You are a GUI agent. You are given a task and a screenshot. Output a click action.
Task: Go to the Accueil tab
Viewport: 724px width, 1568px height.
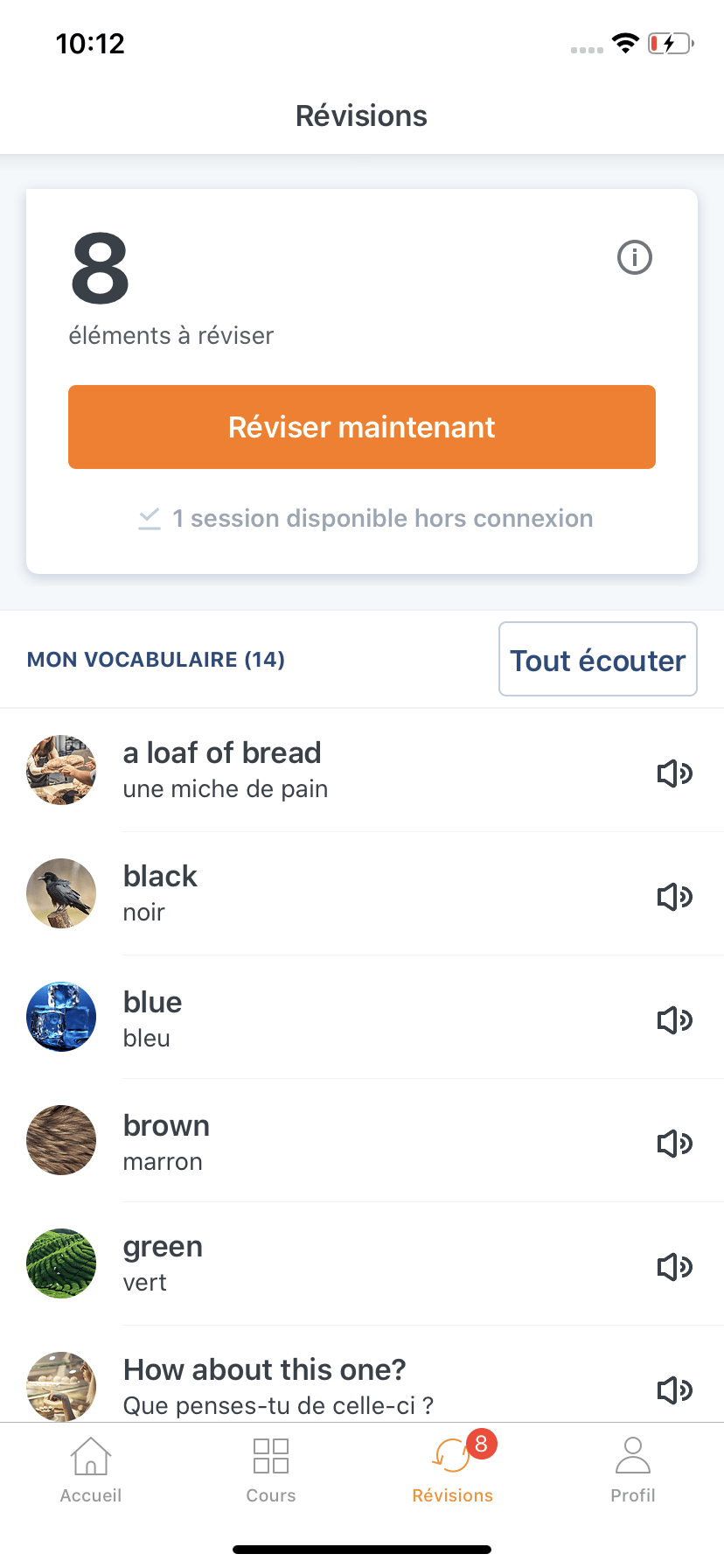click(x=91, y=1470)
